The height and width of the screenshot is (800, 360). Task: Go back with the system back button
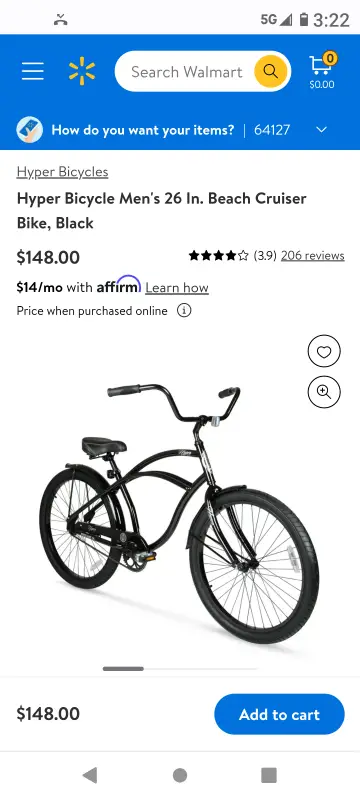(x=90, y=776)
